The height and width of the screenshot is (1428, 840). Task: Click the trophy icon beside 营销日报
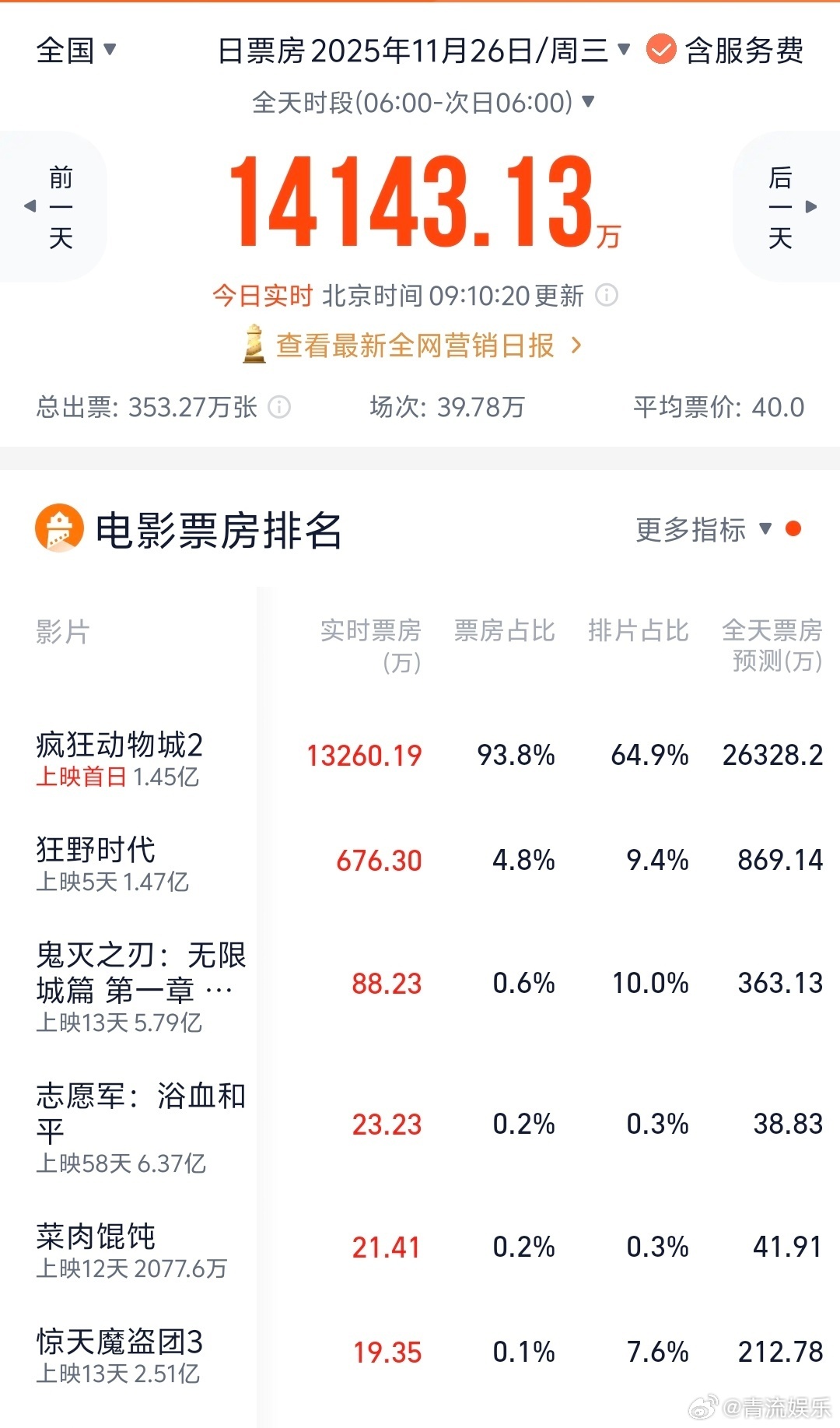click(254, 345)
